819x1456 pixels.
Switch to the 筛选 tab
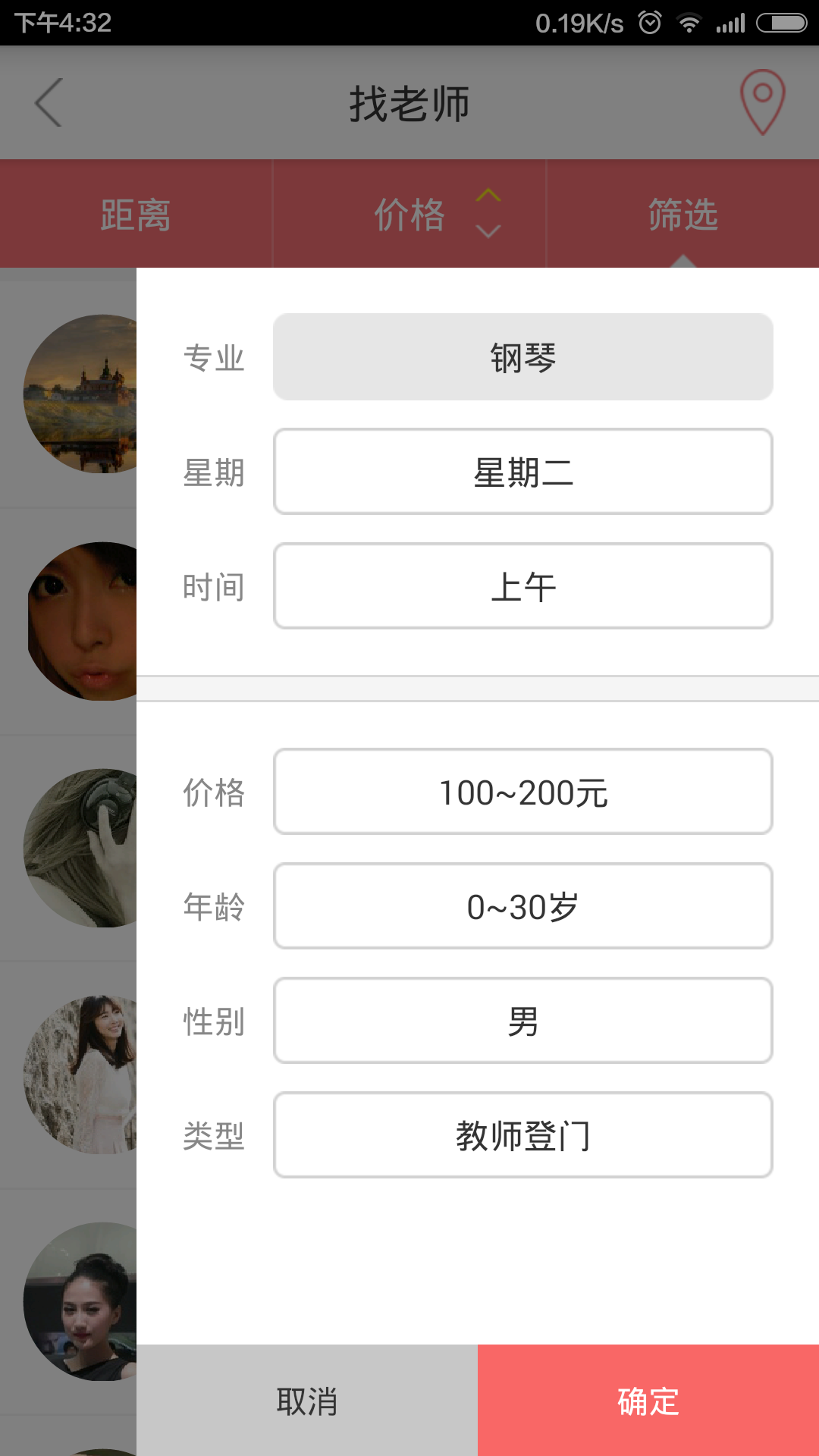(x=682, y=215)
